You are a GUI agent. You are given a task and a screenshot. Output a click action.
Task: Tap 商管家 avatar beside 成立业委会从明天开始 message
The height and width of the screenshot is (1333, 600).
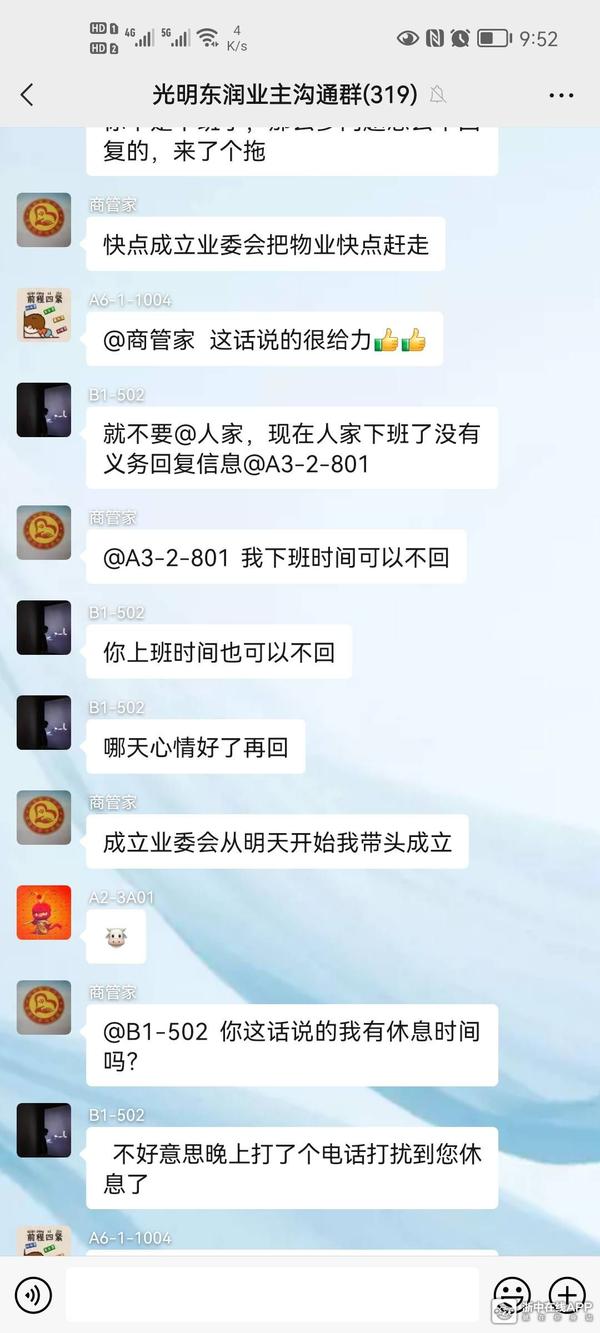(44, 817)
